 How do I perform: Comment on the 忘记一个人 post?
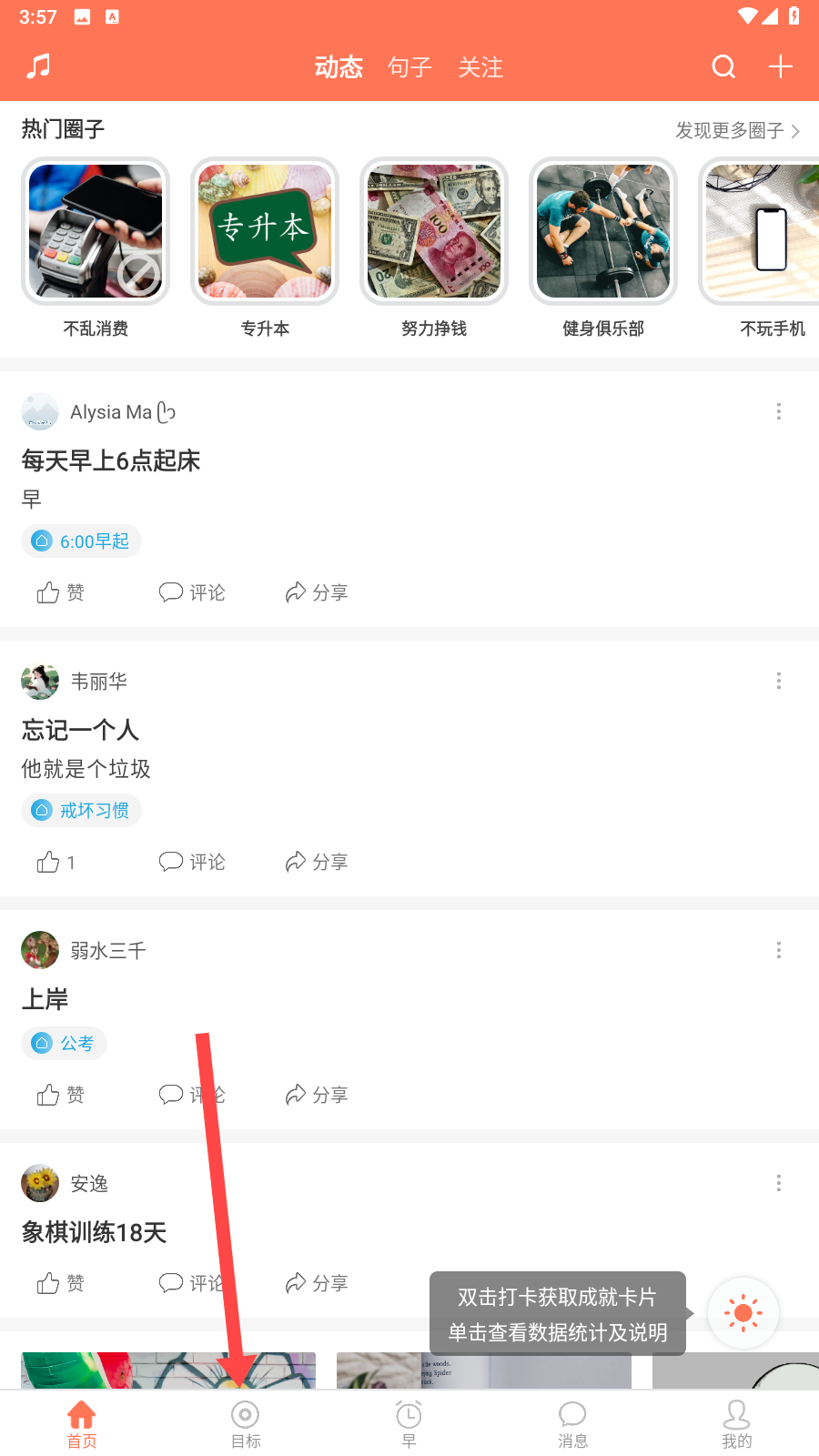[192, 862]
